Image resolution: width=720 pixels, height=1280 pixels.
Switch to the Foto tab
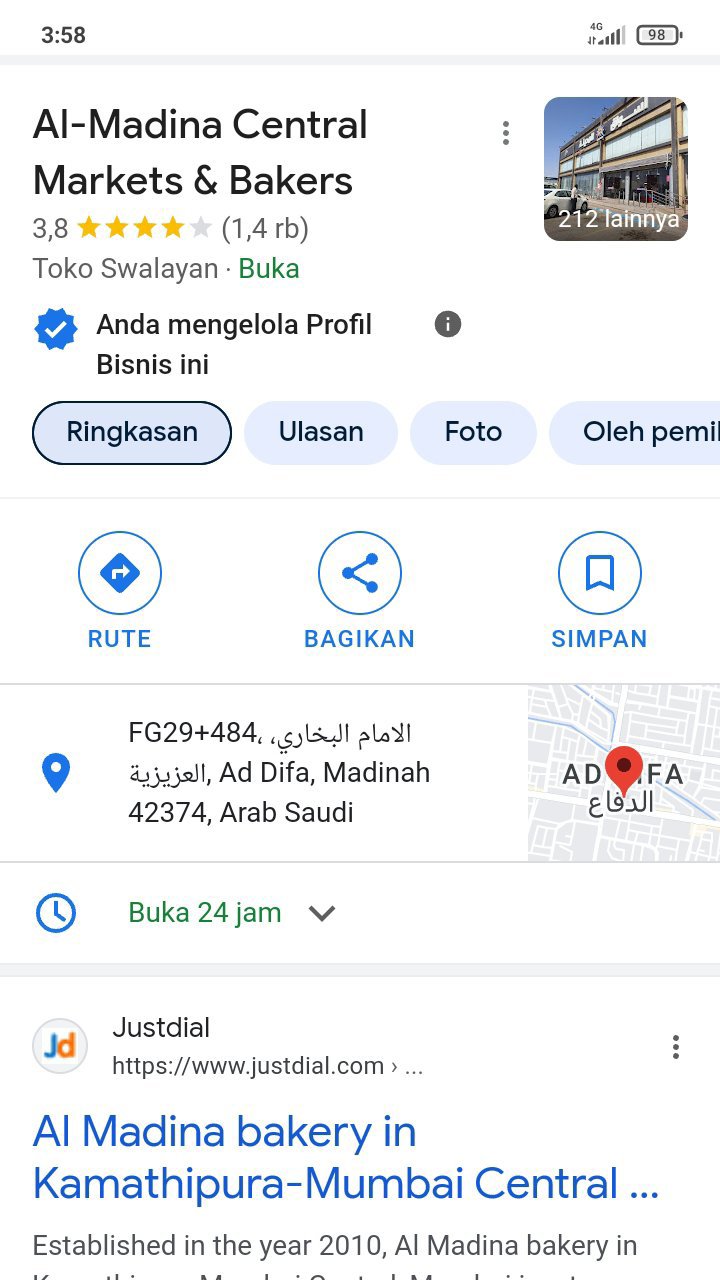click(473, 433)
